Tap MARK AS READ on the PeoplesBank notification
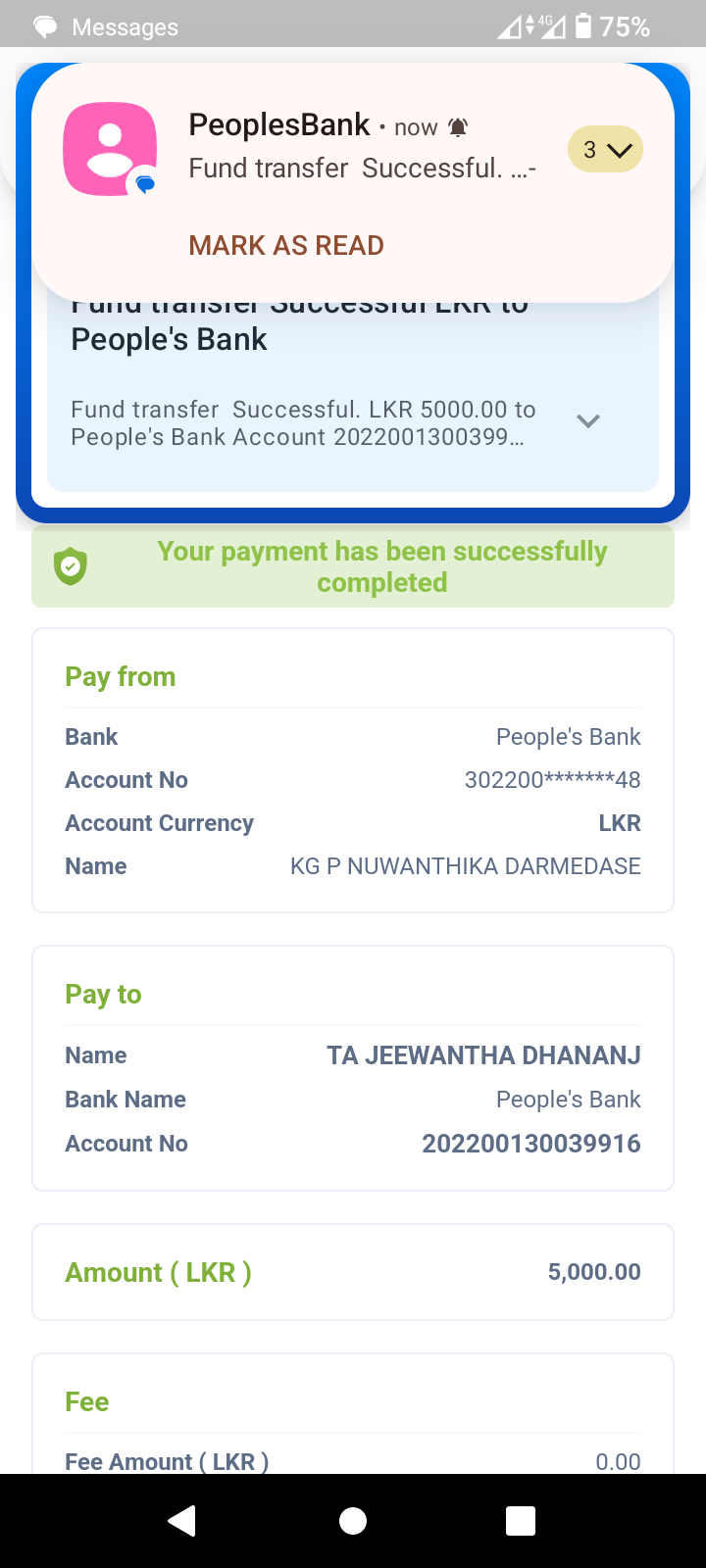This screenshot has height=1568, width=706. pyautogui.click(x=285, y=245)
